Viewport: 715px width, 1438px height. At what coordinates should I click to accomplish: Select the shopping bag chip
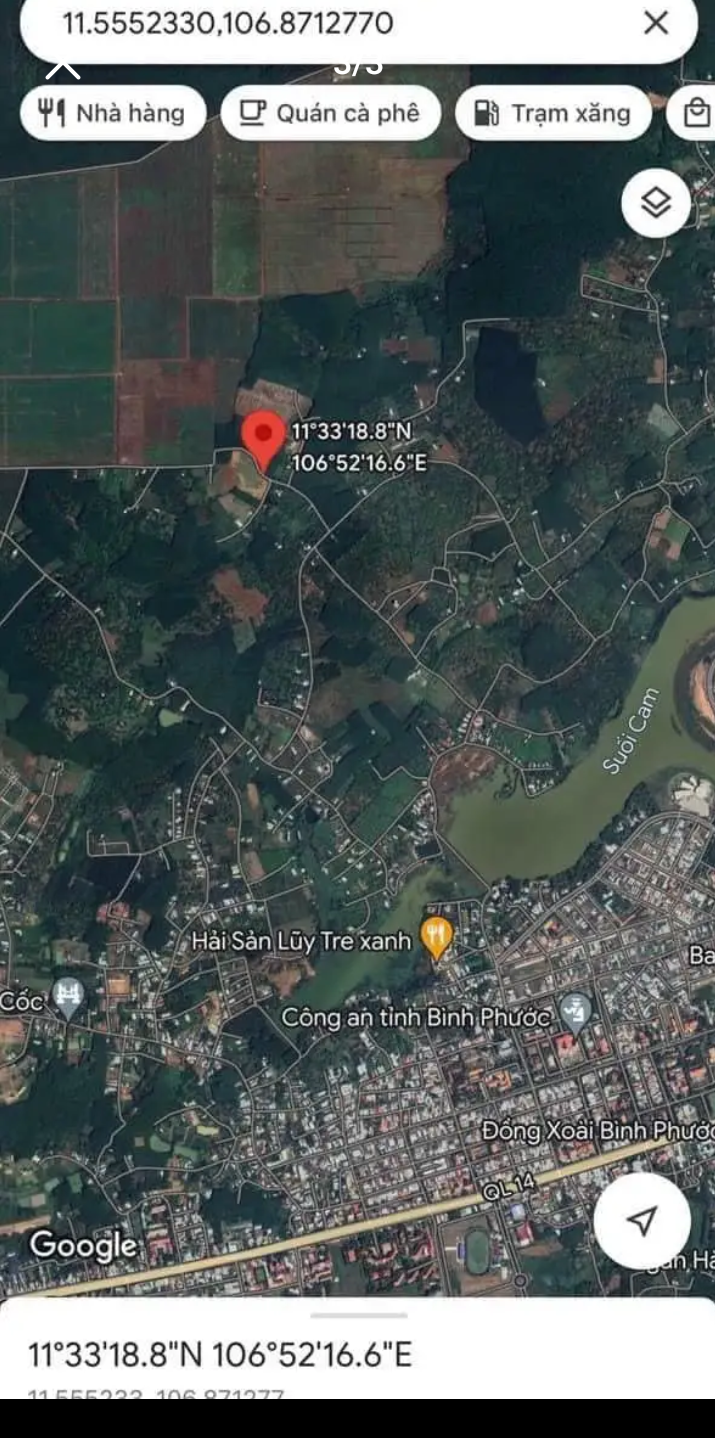[697, 113]
